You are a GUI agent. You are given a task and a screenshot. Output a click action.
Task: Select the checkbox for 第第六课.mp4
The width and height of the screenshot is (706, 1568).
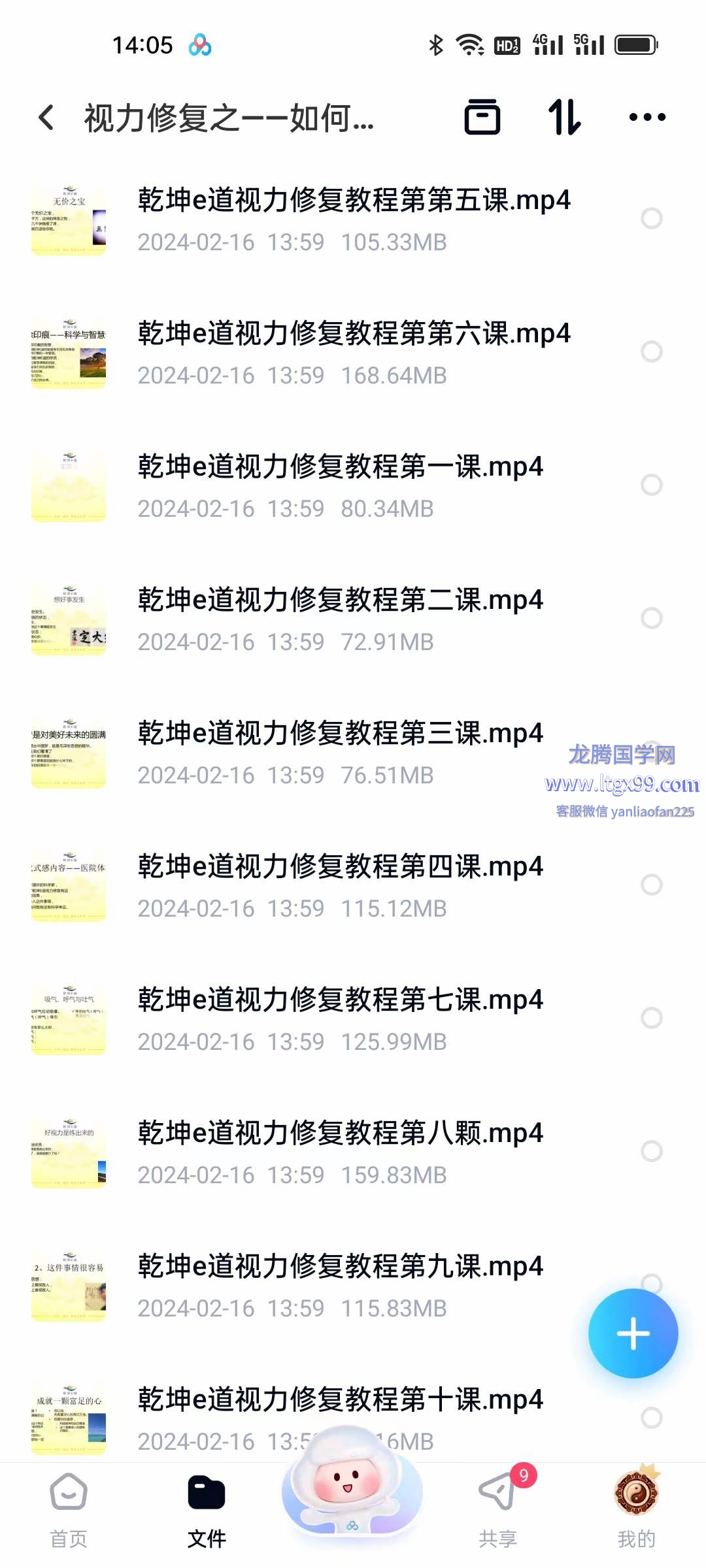tap(651, 351)
